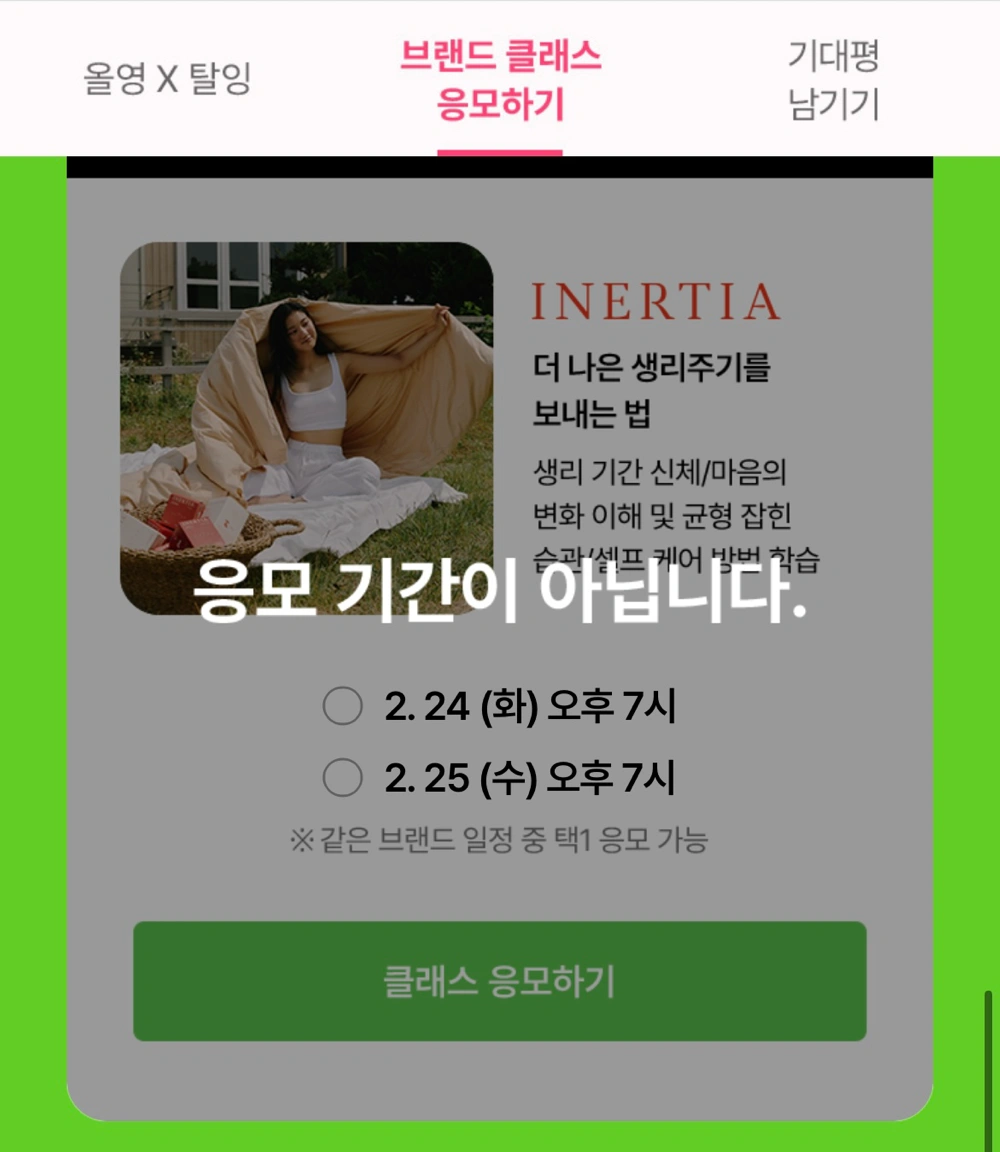1000x1152 pixels.
Task: Tap the 클래스 응모하기 button
Action: tap(499, 981)
